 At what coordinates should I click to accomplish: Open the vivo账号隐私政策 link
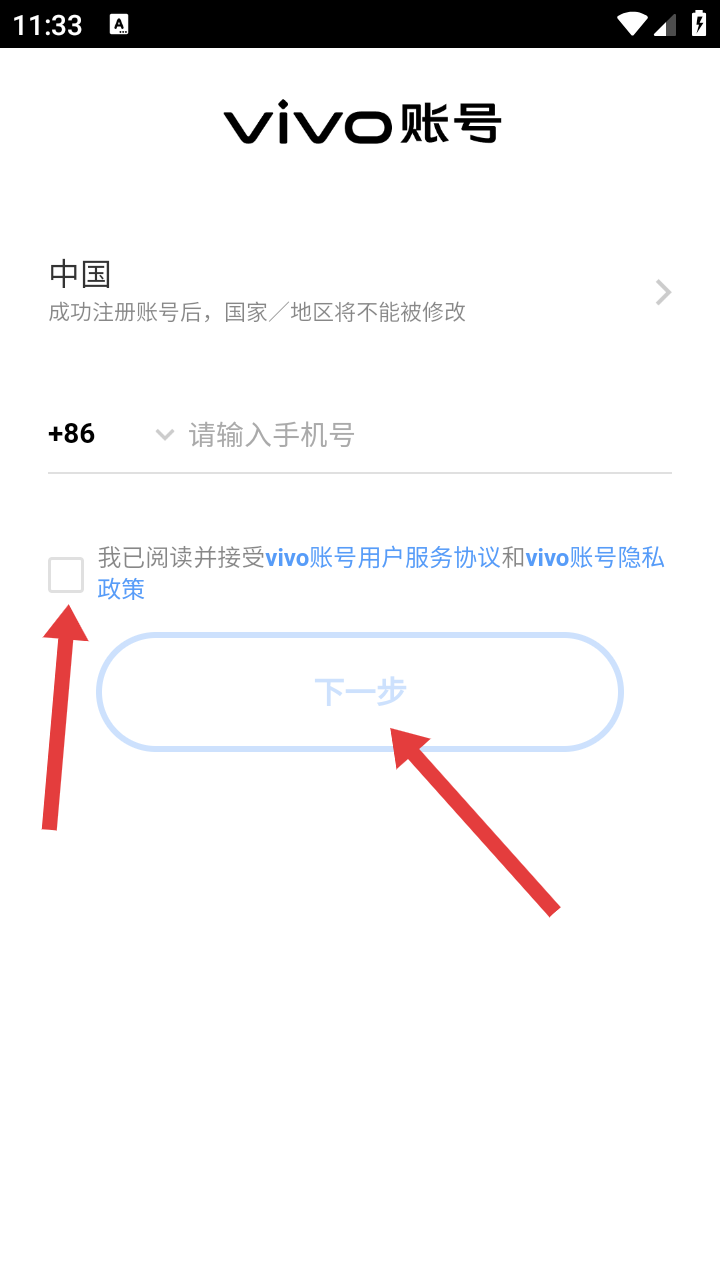pyautogui.click(x=381, y=573)
